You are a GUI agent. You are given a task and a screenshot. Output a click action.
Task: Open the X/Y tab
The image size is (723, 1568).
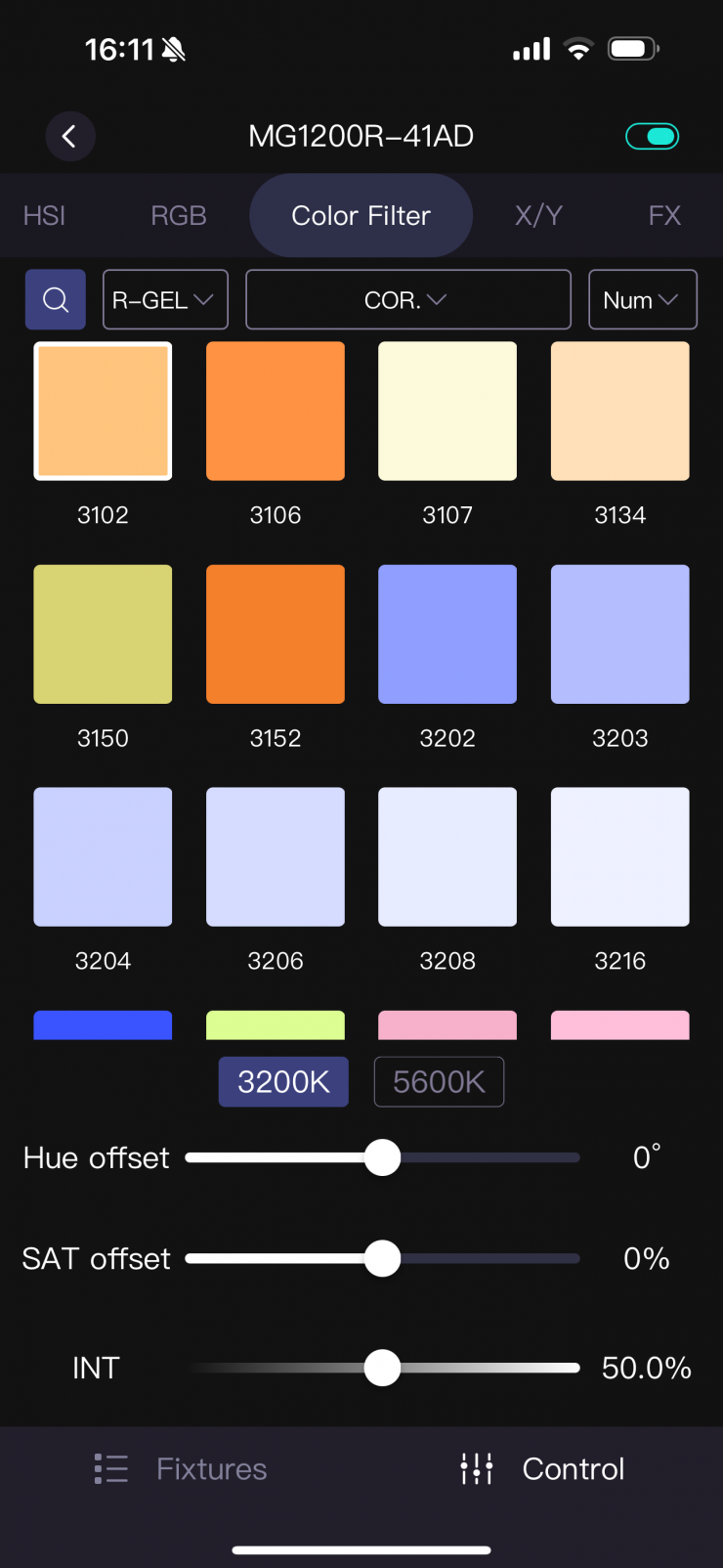(538, 215)
